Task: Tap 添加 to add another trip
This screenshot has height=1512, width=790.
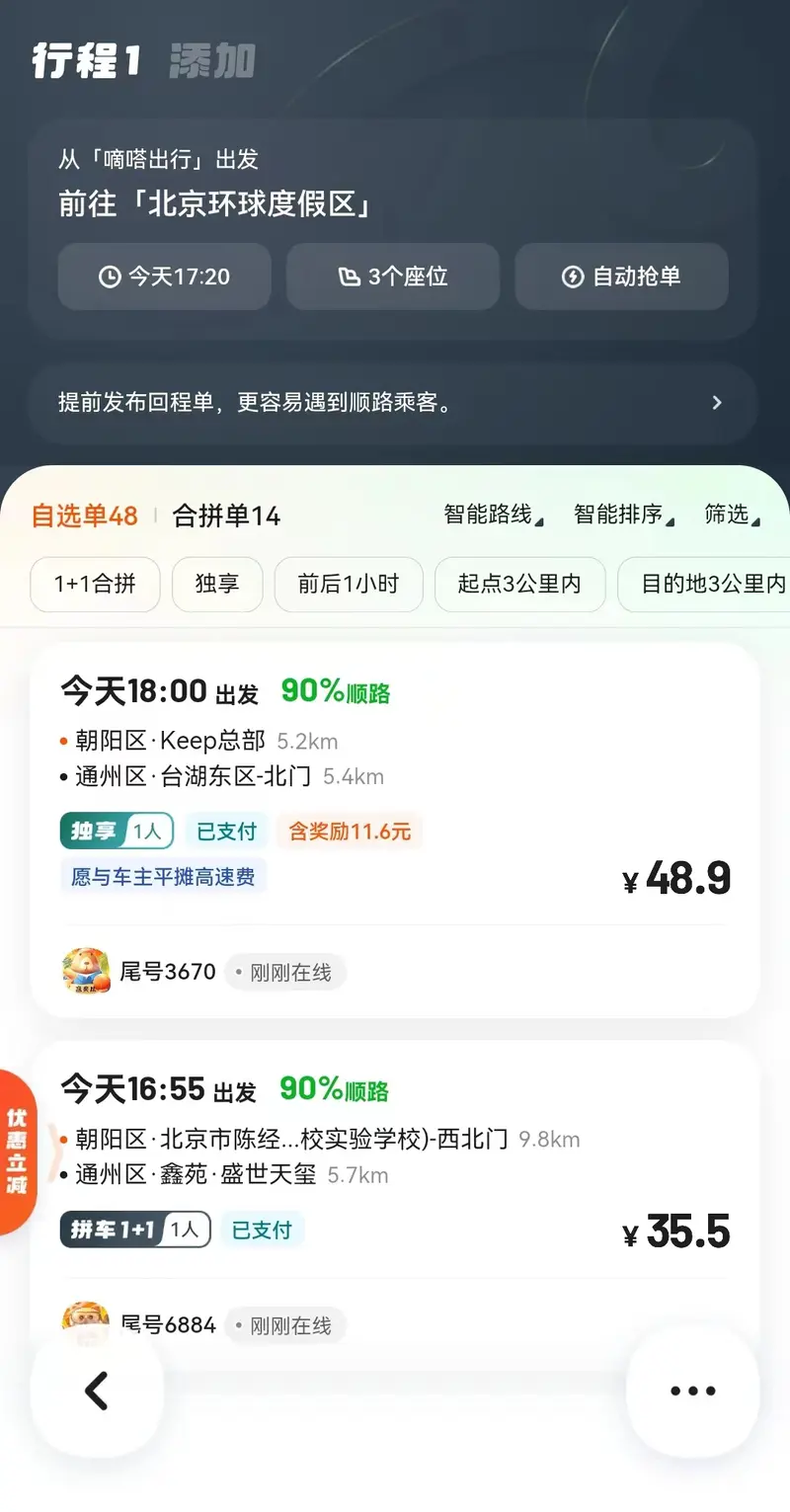Action: (x=211, y=61)
